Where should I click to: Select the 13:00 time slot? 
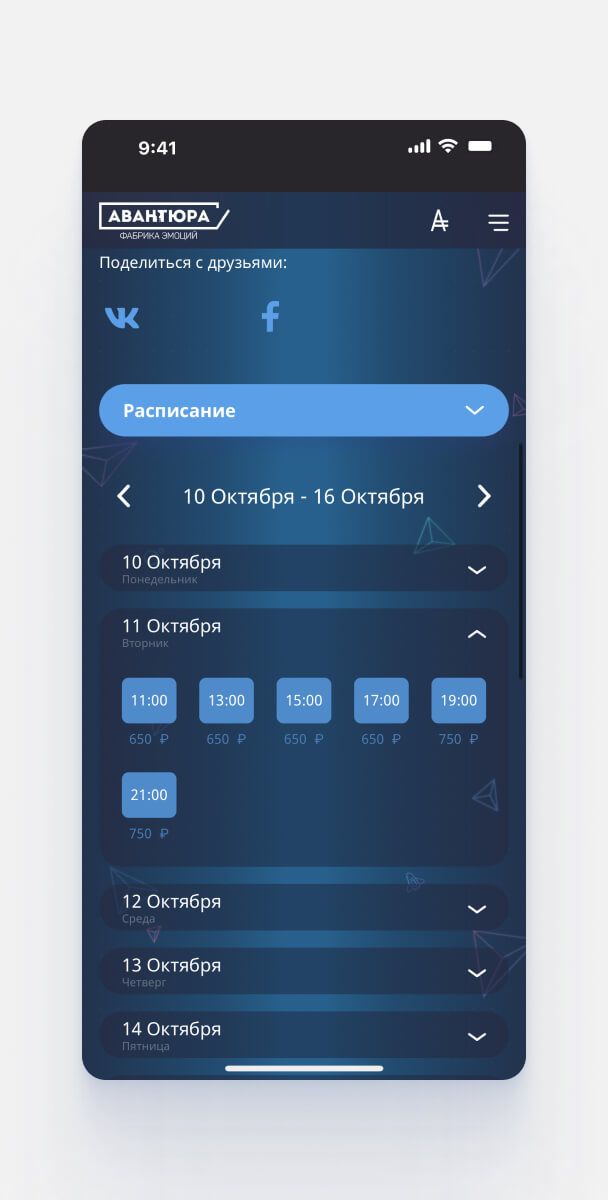(x=226, y=700)
